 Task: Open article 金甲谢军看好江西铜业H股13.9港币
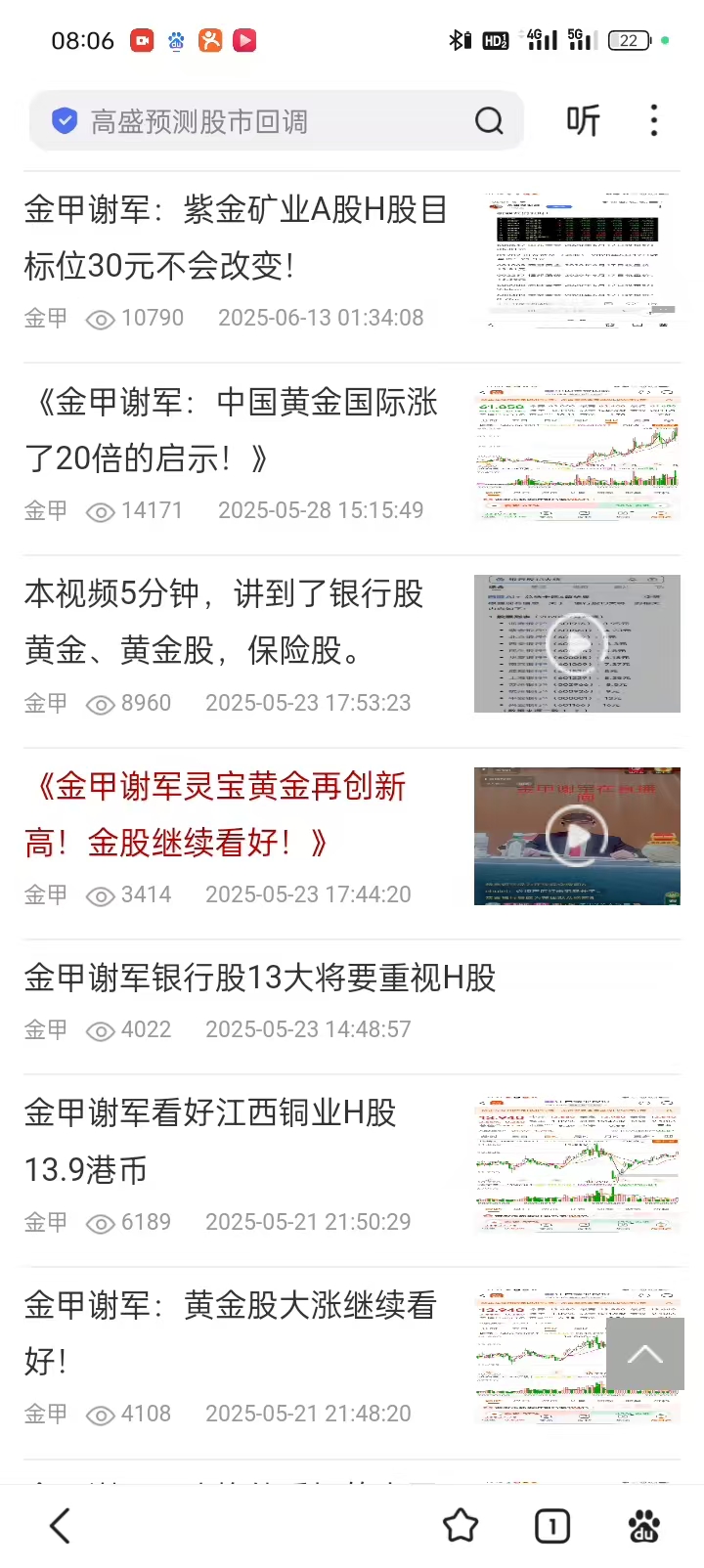coord(210,1141)
